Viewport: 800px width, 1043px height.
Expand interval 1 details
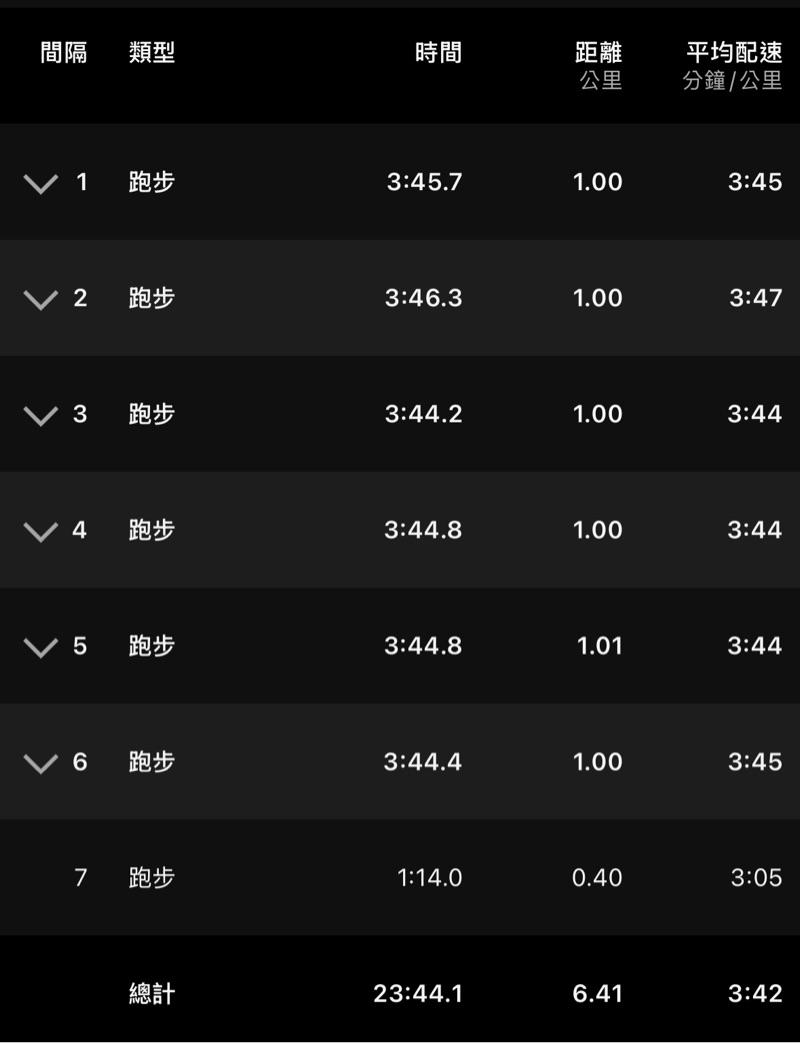(x=40, y=183)
